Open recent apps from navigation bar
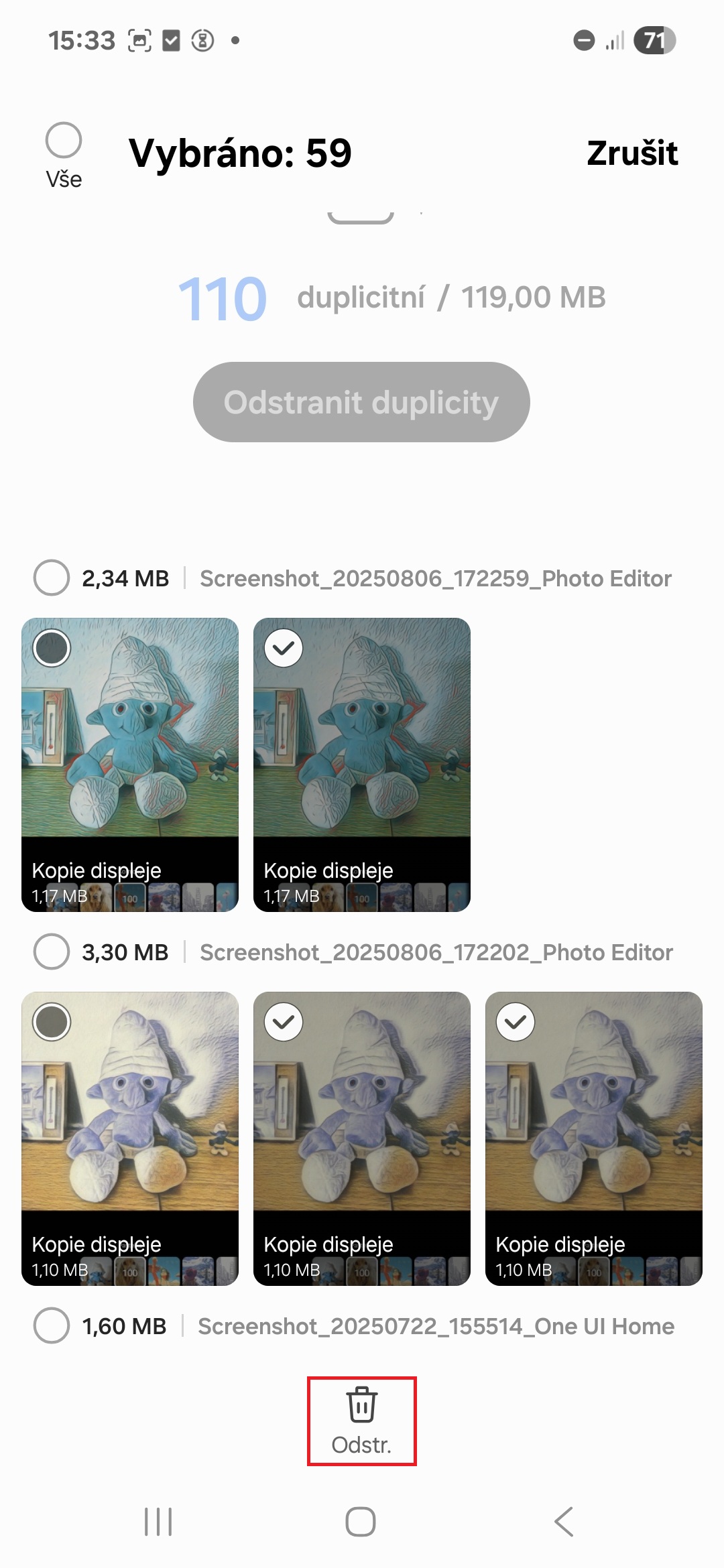Viewport: 724px width, 1568px height. [158, 1522]
